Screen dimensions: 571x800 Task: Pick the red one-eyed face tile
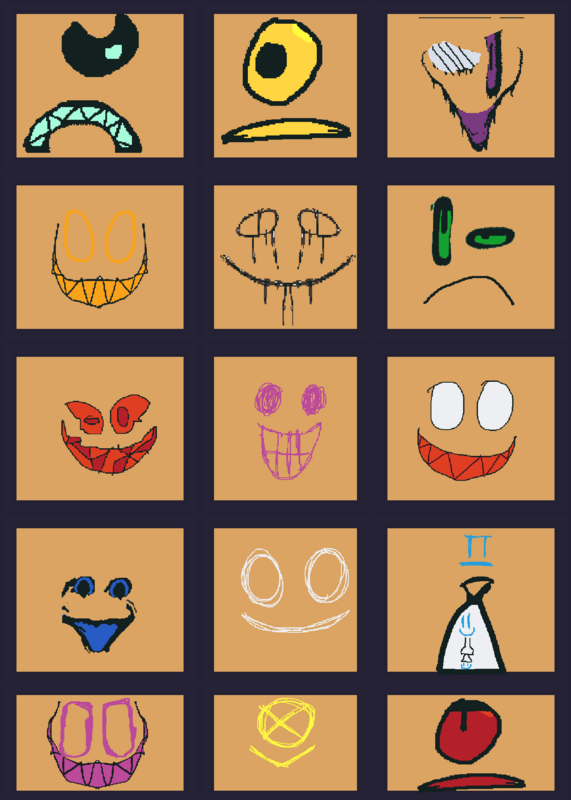471,743
